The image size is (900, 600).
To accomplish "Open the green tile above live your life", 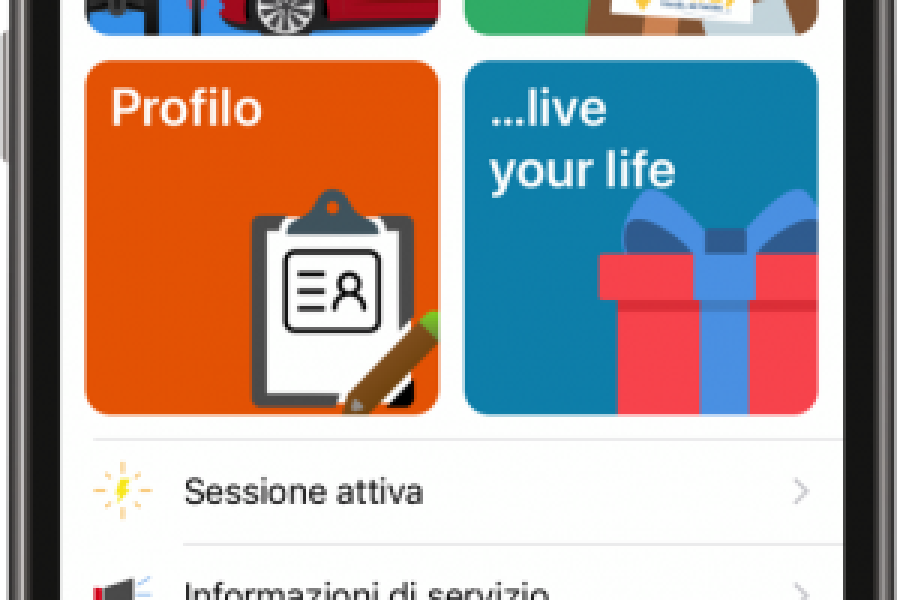I will (x=640, y=15).
